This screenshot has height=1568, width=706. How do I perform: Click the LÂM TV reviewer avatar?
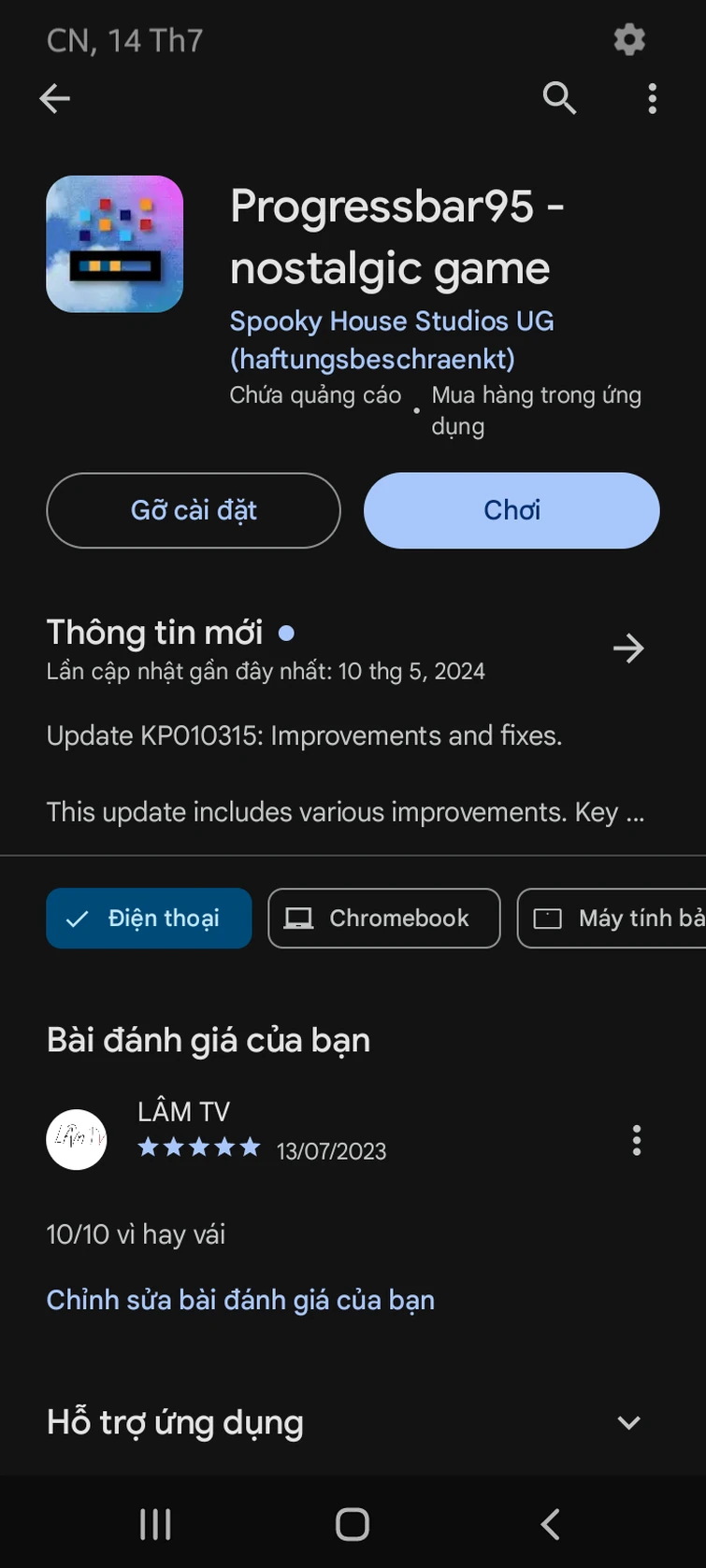[77, 1140]
